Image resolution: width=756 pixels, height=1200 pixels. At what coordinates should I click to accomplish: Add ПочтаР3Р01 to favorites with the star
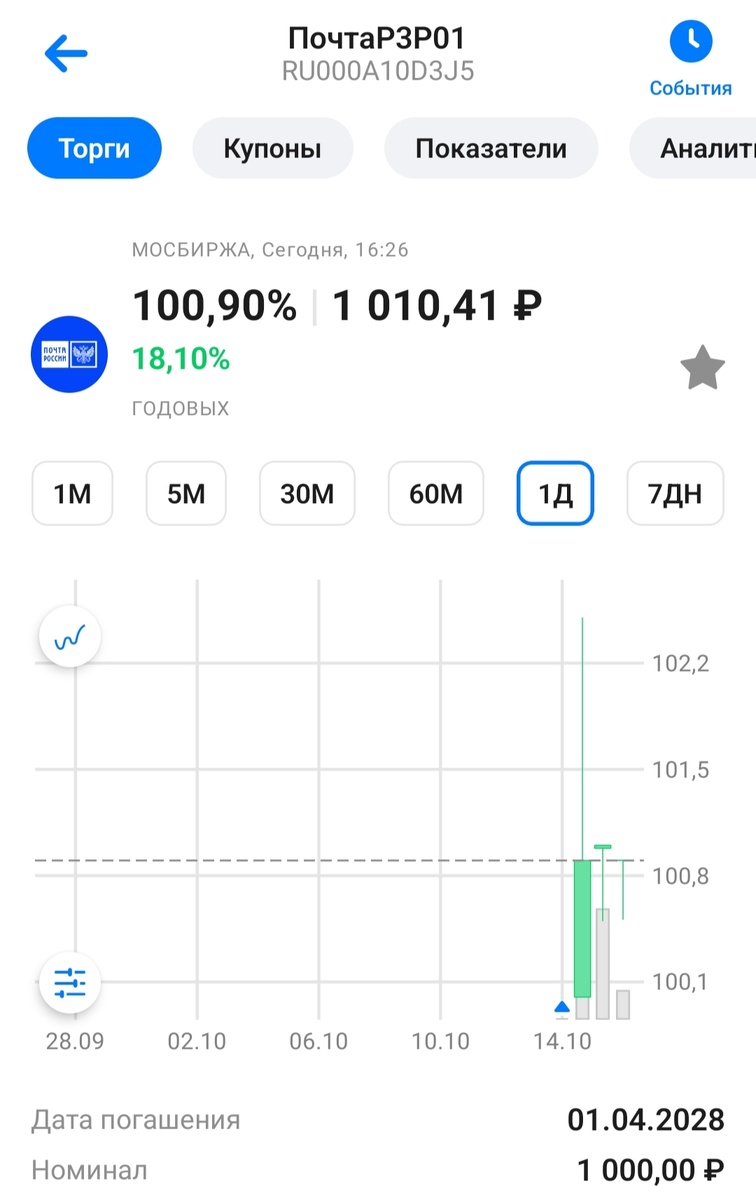702,369
